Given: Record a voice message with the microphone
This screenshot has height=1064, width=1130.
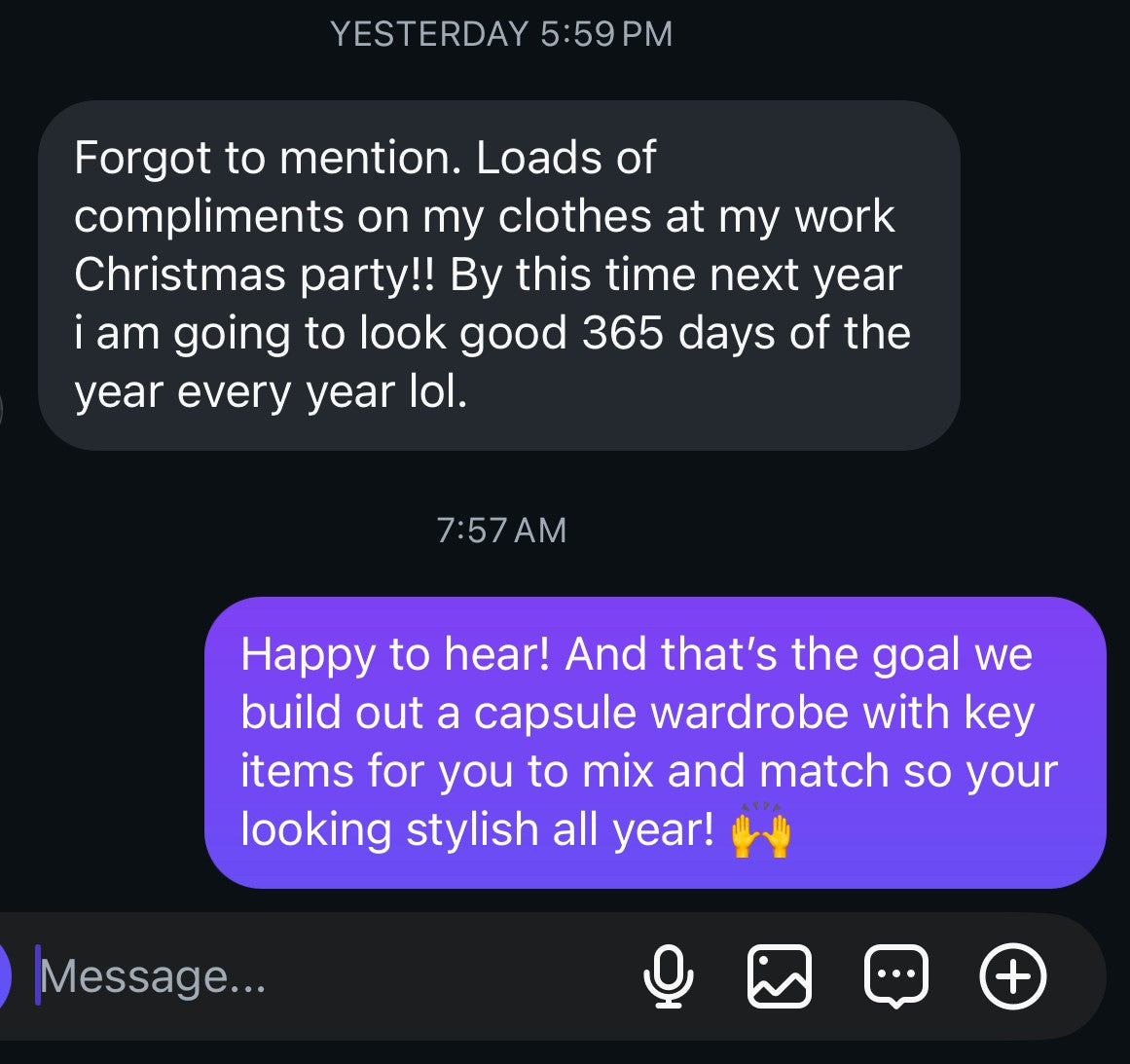Looking at the screenshot, I should pyautogui.click(x=669, y=976).
